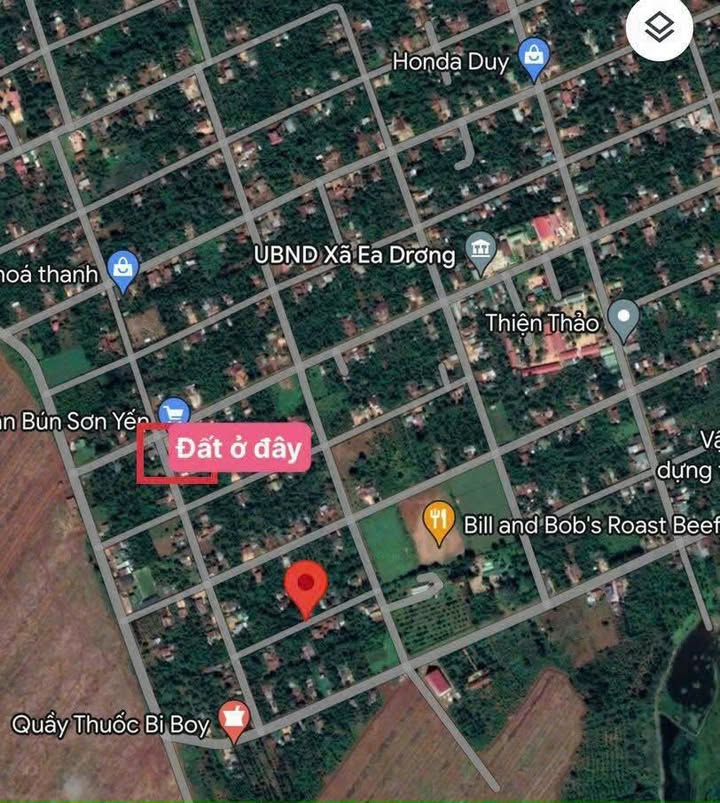Open the UBND Xã Ea Drơng place marker

[x=482, y=255]
